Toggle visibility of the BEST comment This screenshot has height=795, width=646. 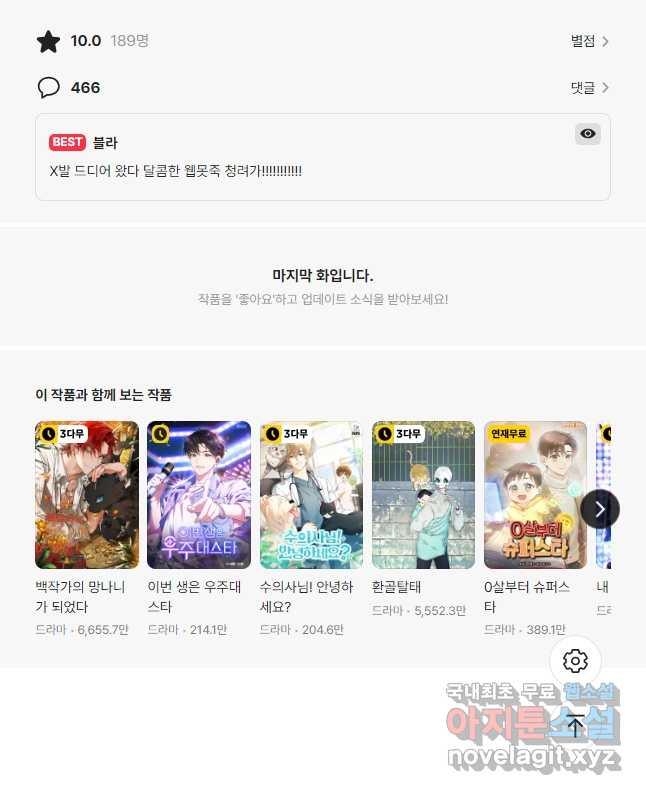pos(588,134)
